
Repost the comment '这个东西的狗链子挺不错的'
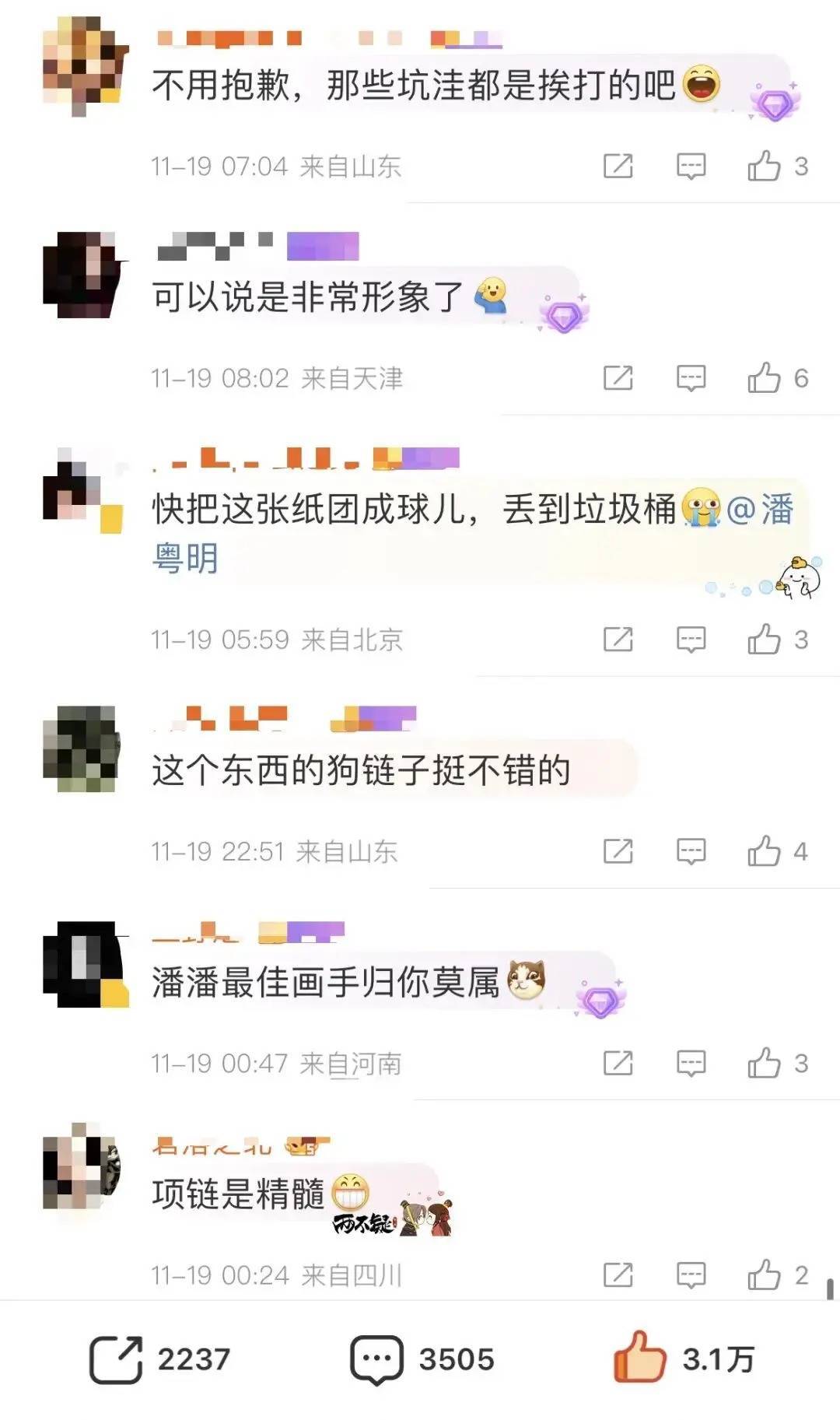pos(618,852)
